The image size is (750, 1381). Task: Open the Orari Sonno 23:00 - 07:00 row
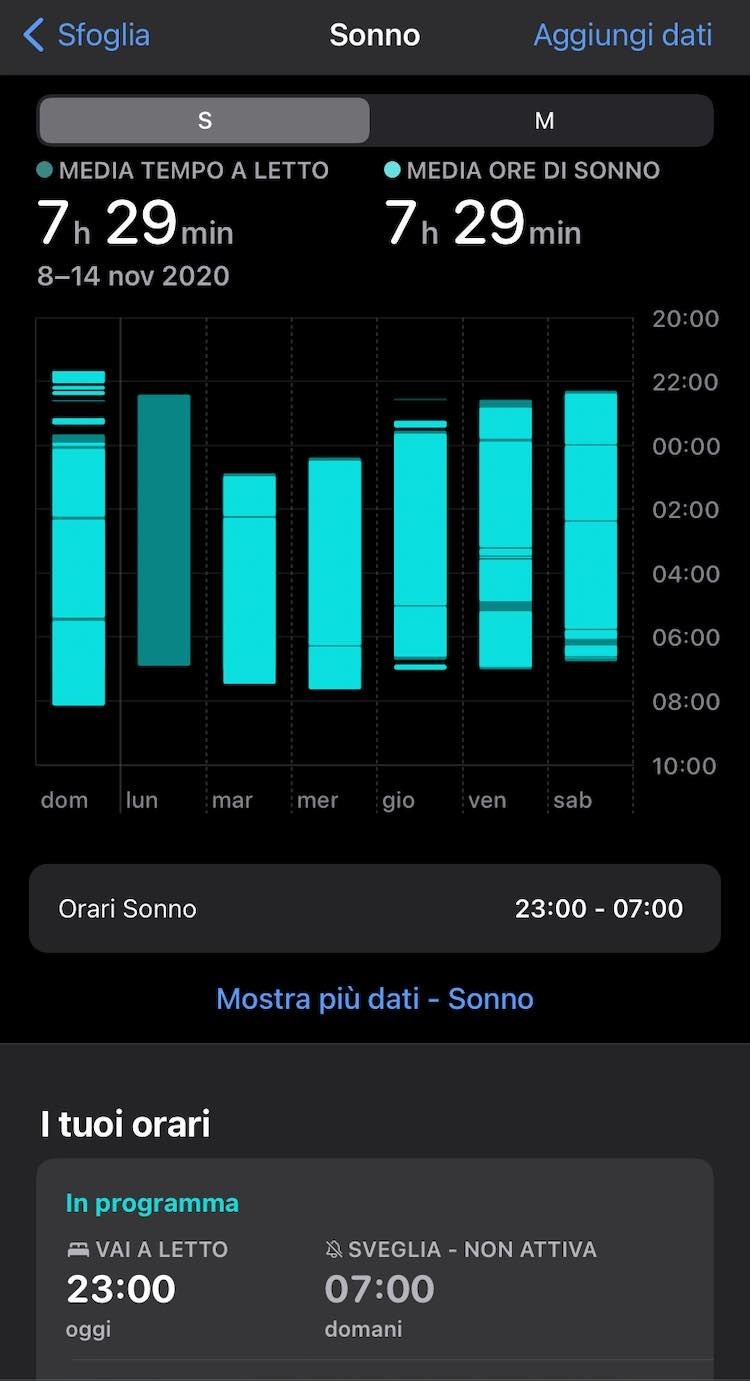pos(375,908)
